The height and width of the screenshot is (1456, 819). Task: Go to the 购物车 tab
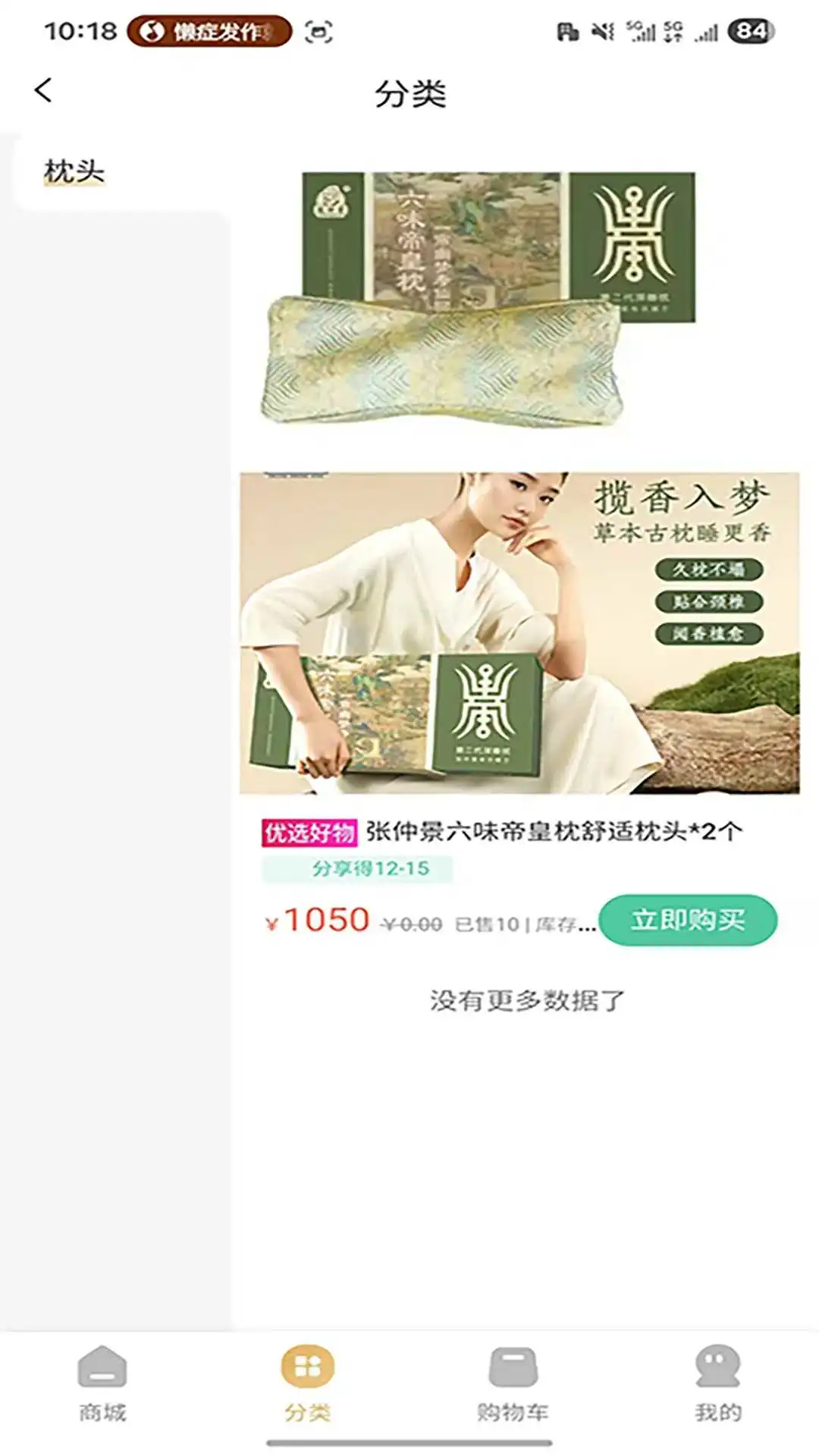coord(513,1383)
